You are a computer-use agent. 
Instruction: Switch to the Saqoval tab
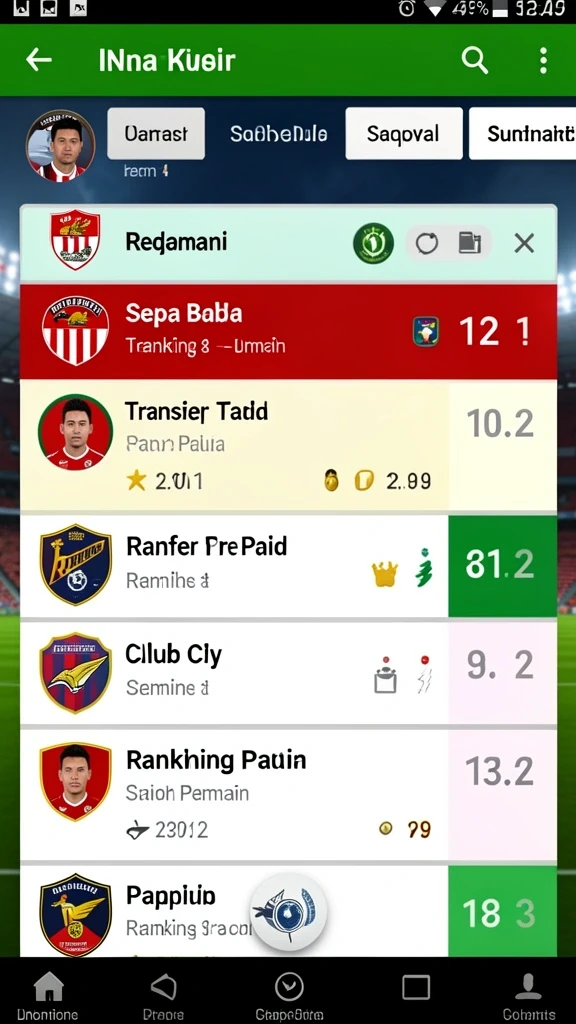404,134
